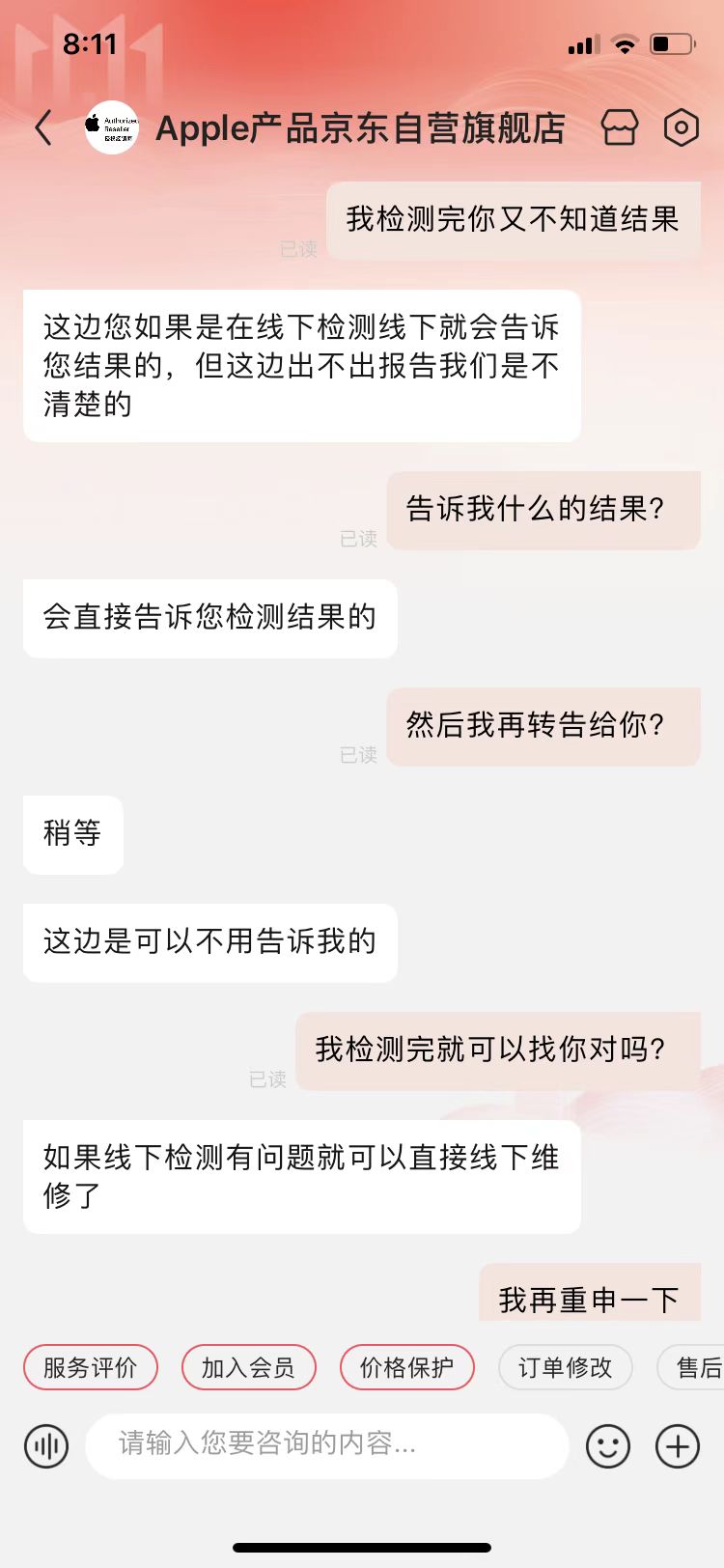
Task: Select the message bubble saying 稍等
Action: (x=72, y=836)
